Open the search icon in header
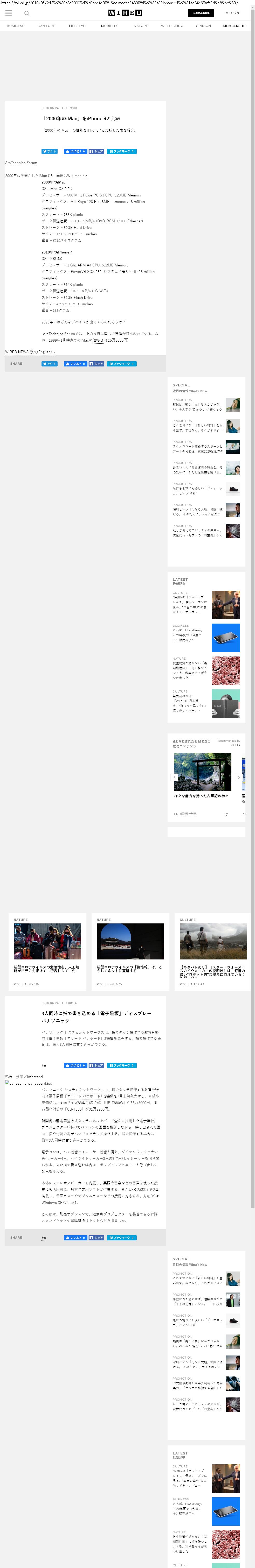 27,13
